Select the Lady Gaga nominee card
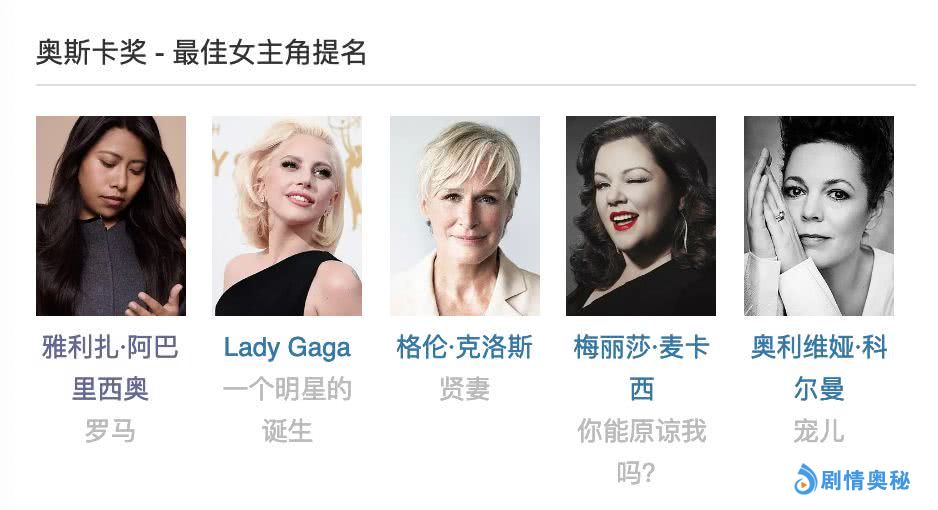The image size is (938, 510). [x=287, y=216]
